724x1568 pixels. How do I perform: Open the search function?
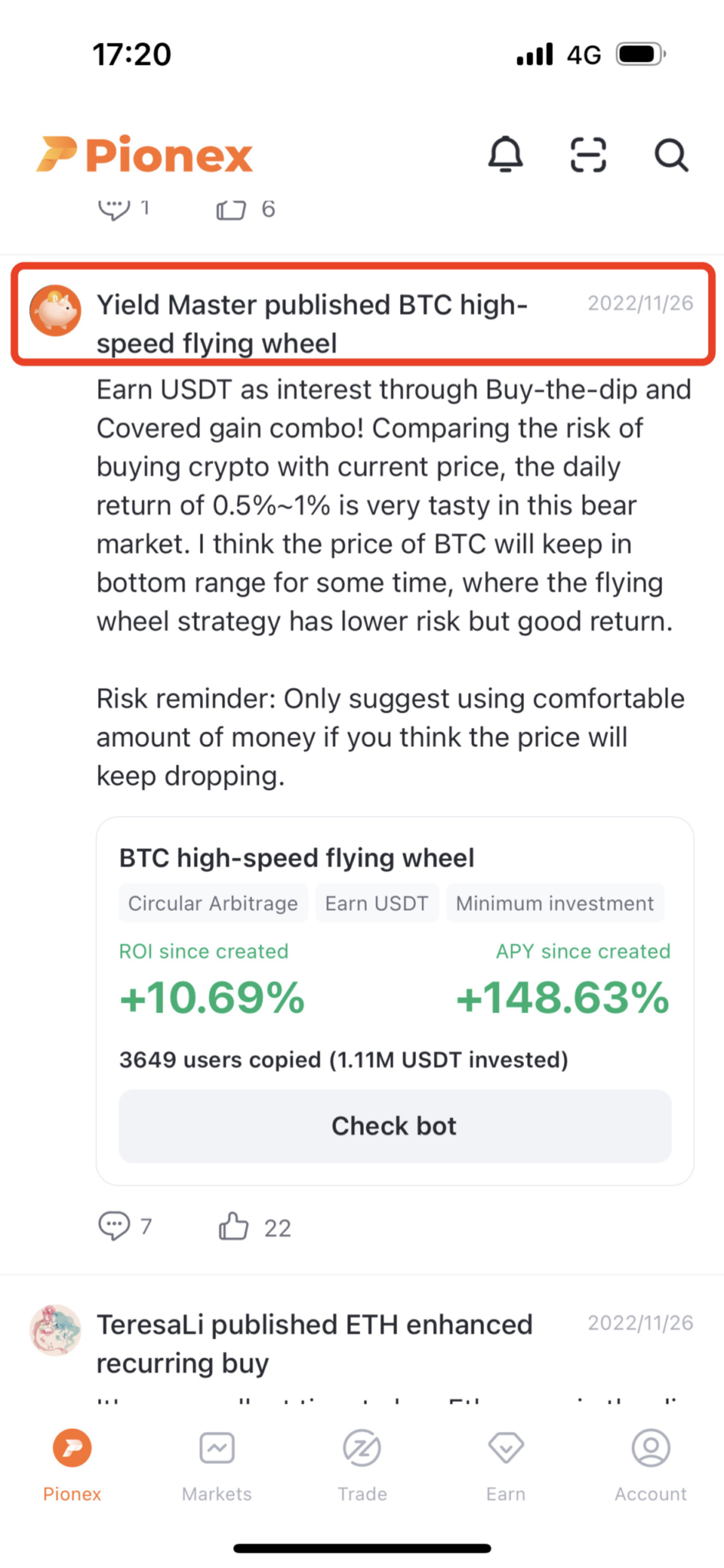670,155
